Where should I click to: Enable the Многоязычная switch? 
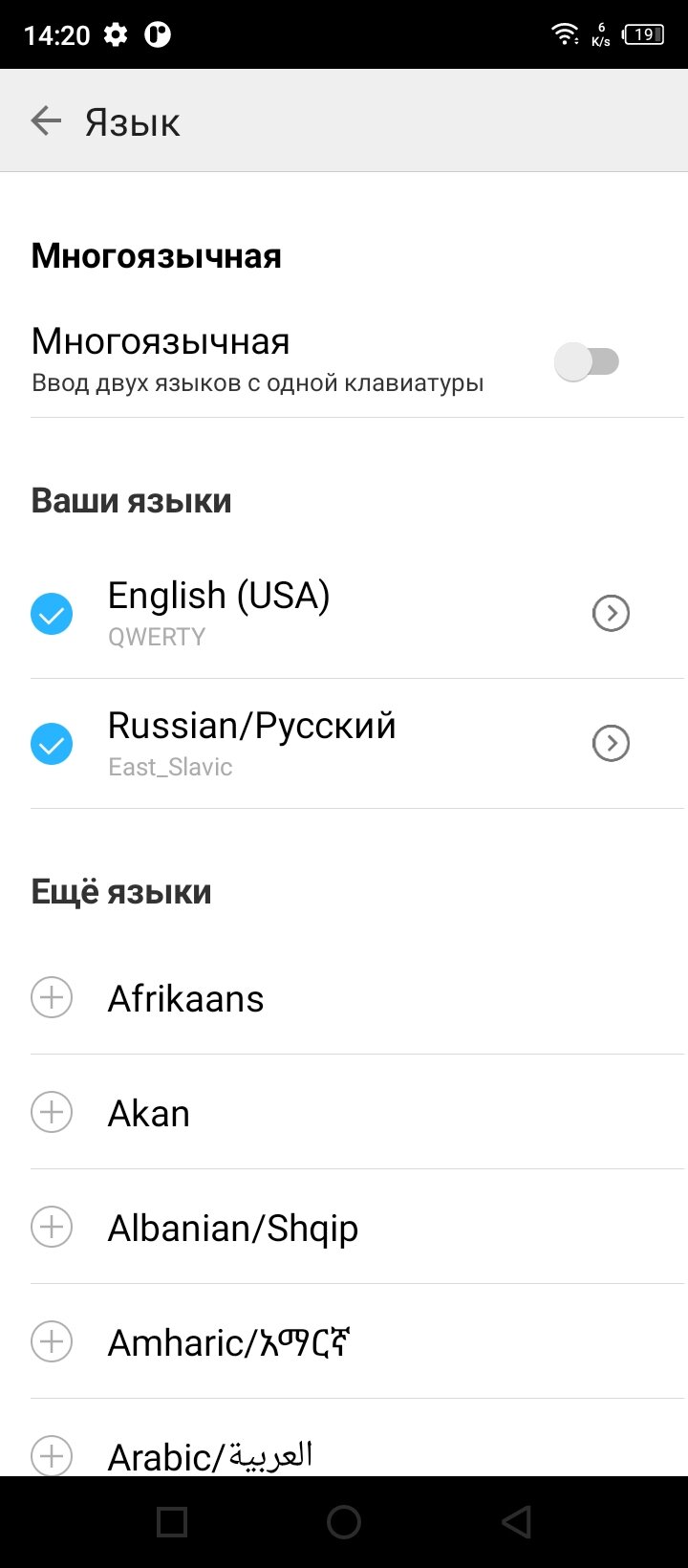pyautogui.click(x=587, y=361)
